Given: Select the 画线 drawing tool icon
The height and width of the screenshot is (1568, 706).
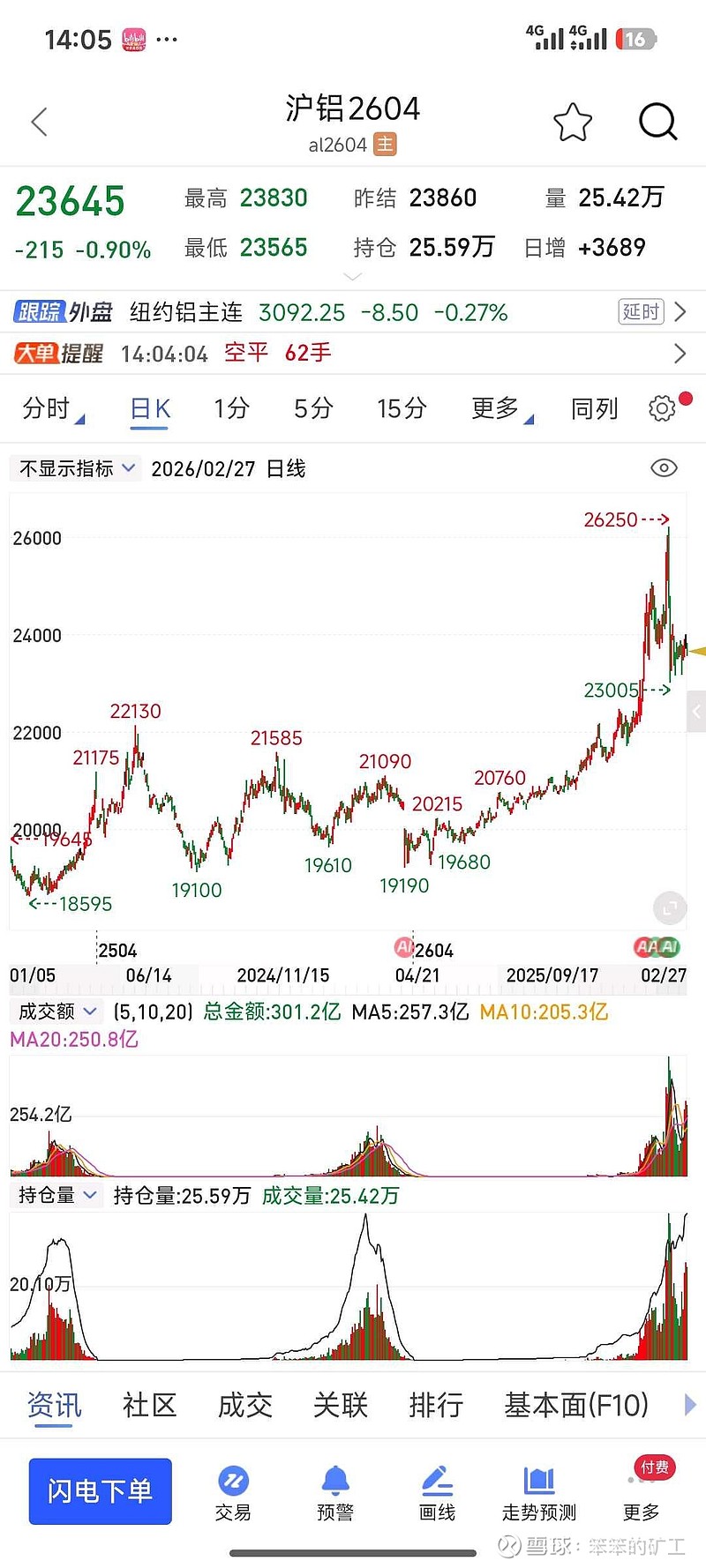Looking at the screenshot, I should [x=437, y=1481].
